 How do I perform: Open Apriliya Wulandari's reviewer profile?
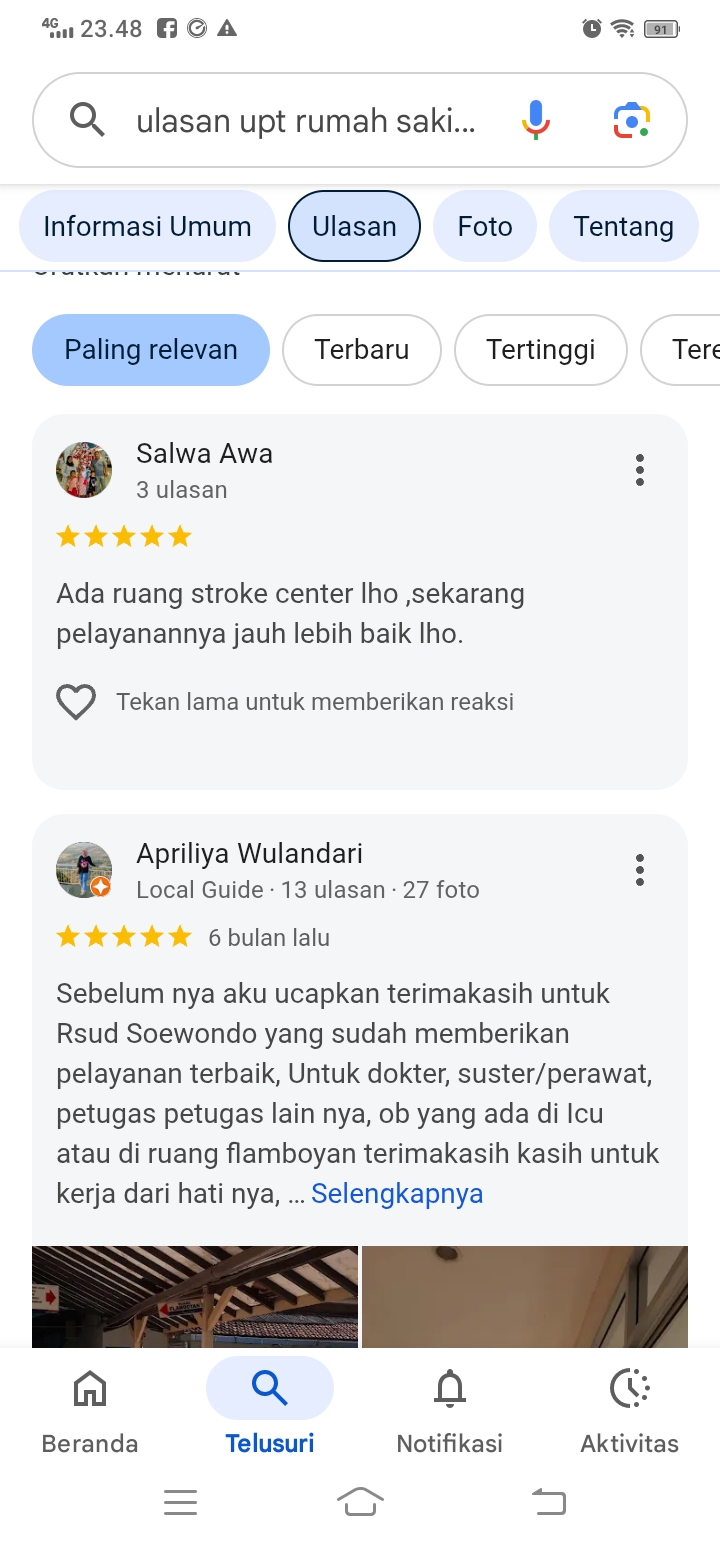[x=249, y=854]
